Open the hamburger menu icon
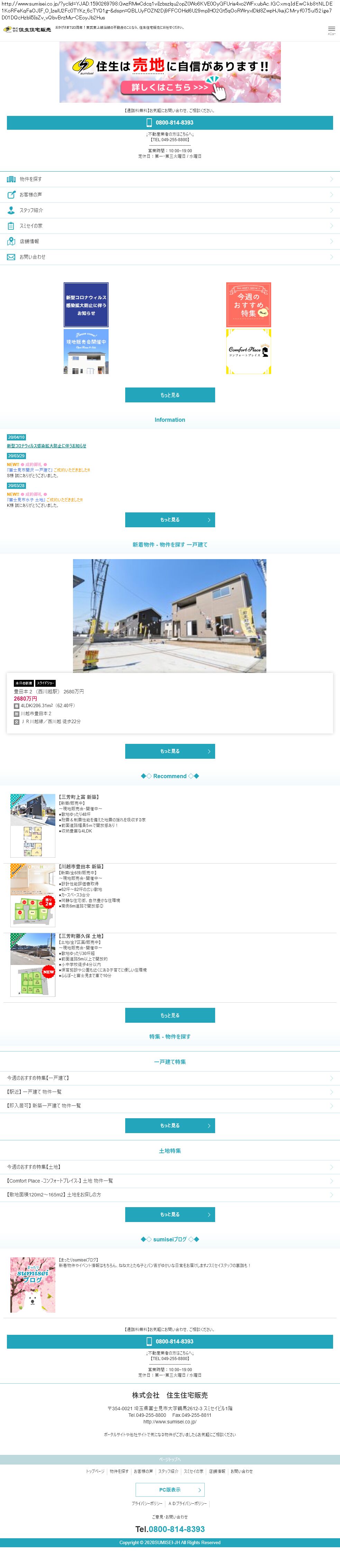This screenshot has height=1568, width=340. click(x=331, y=29)
